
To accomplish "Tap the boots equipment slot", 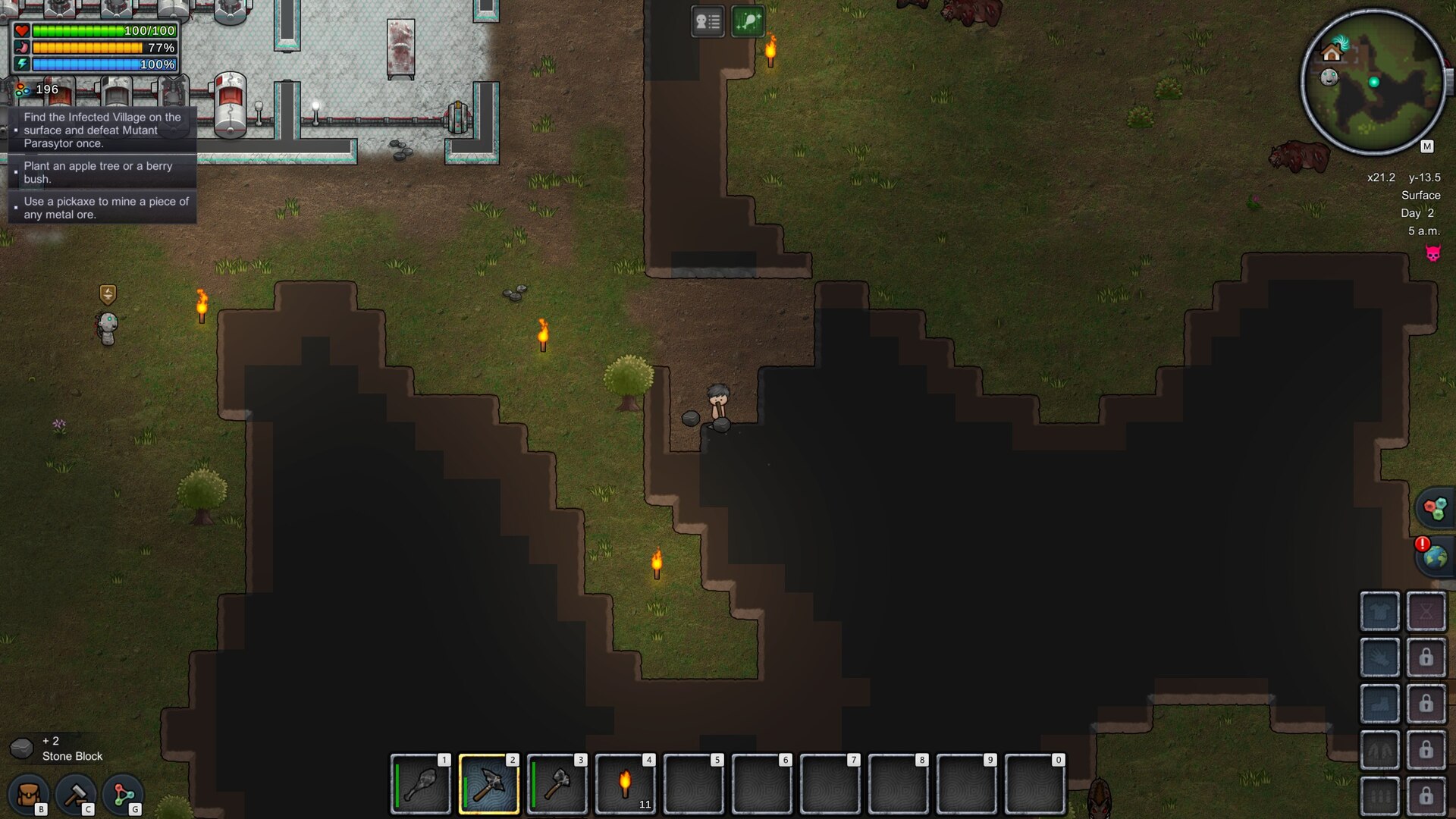I will [1379, 704].
